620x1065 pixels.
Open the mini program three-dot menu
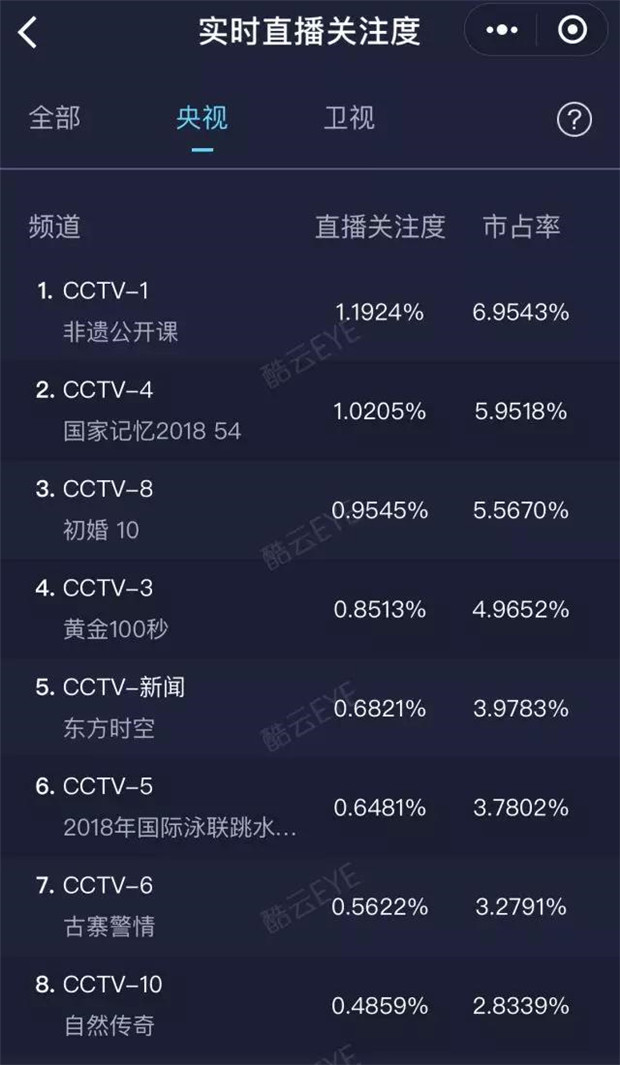[502, 31]
